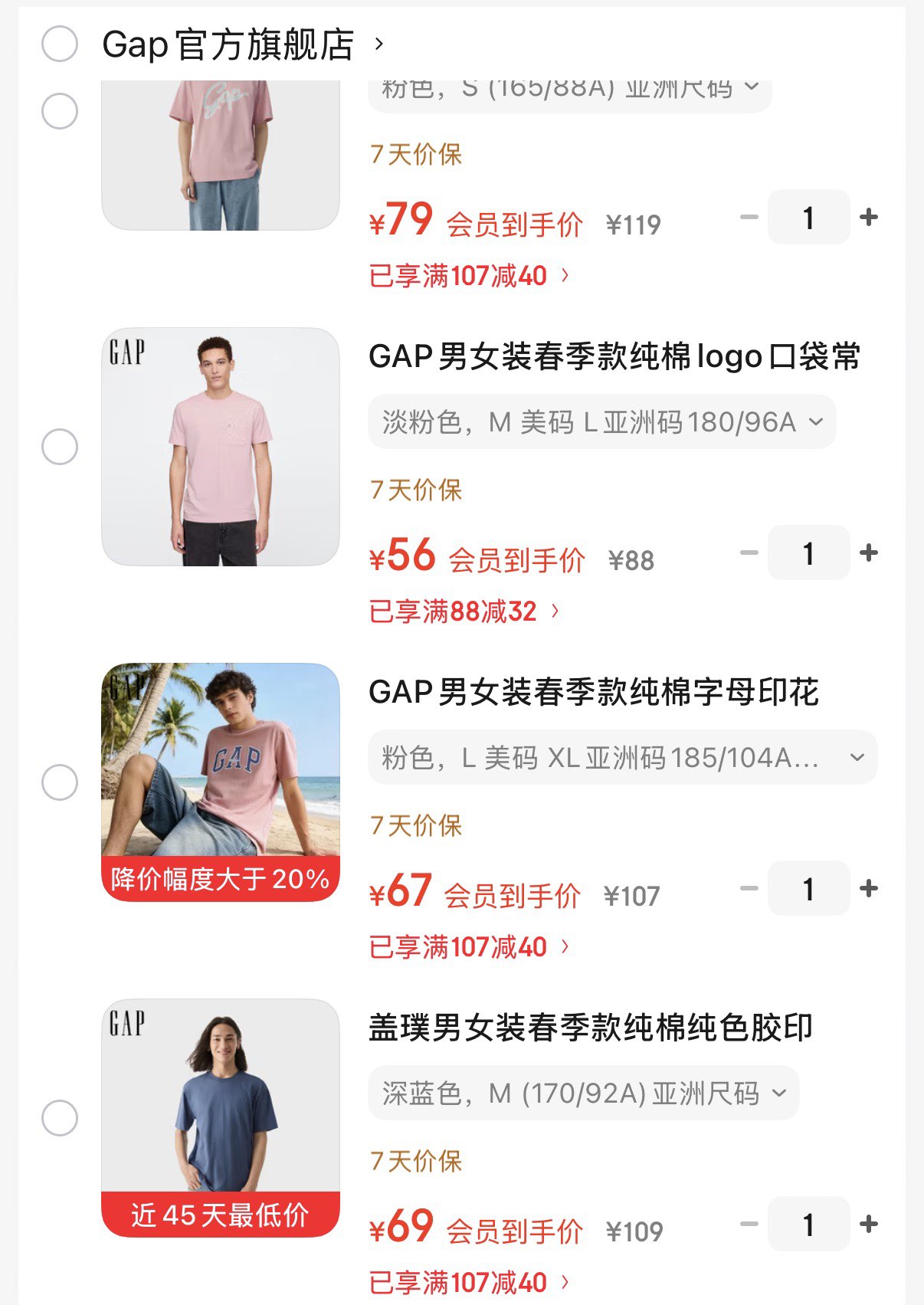Select the ¥79 粉色 S T-shirt item

coord(60,112)
